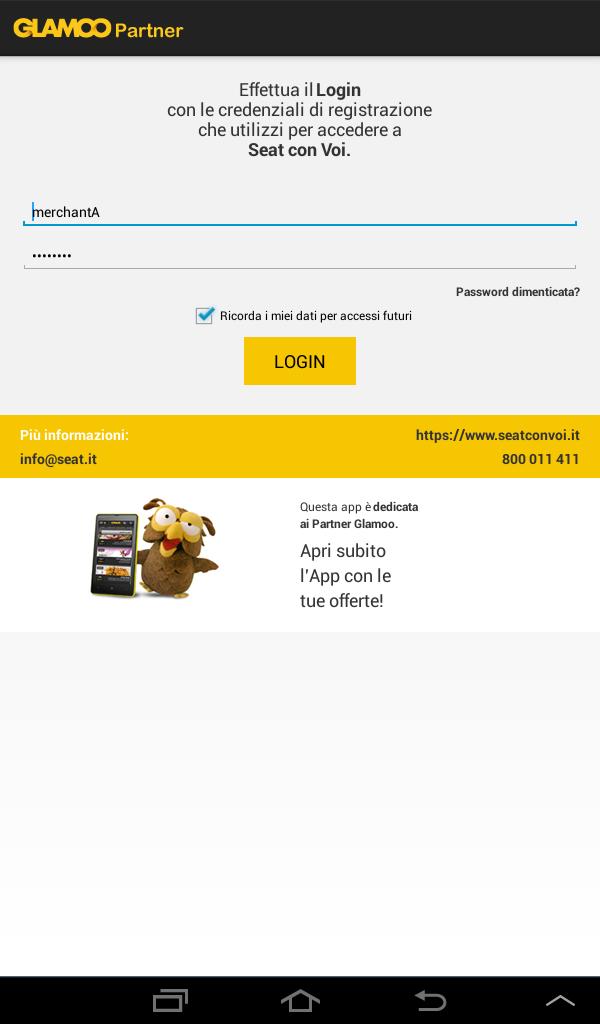Go back with the system back button
This screenshot has height=1024, width=600.
[430, 1000]
